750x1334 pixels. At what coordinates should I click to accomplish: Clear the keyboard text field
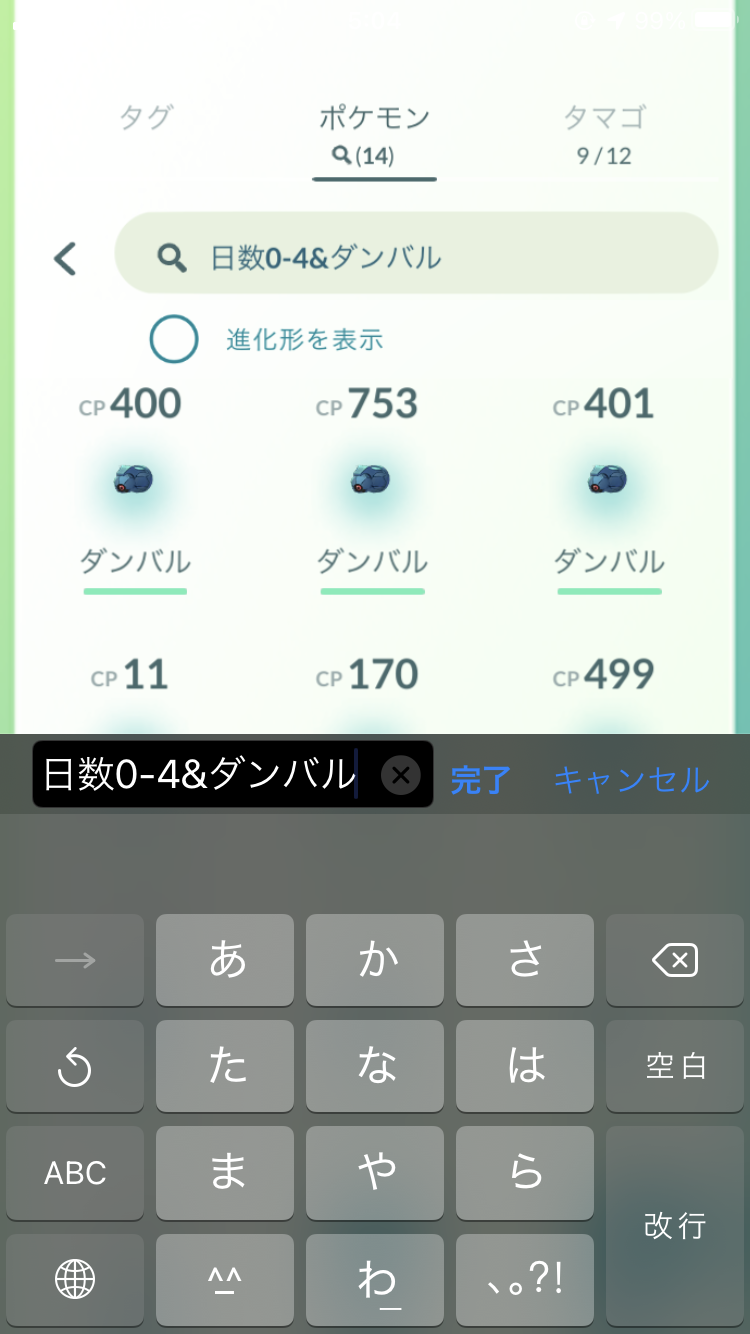(x=401, y=774)
